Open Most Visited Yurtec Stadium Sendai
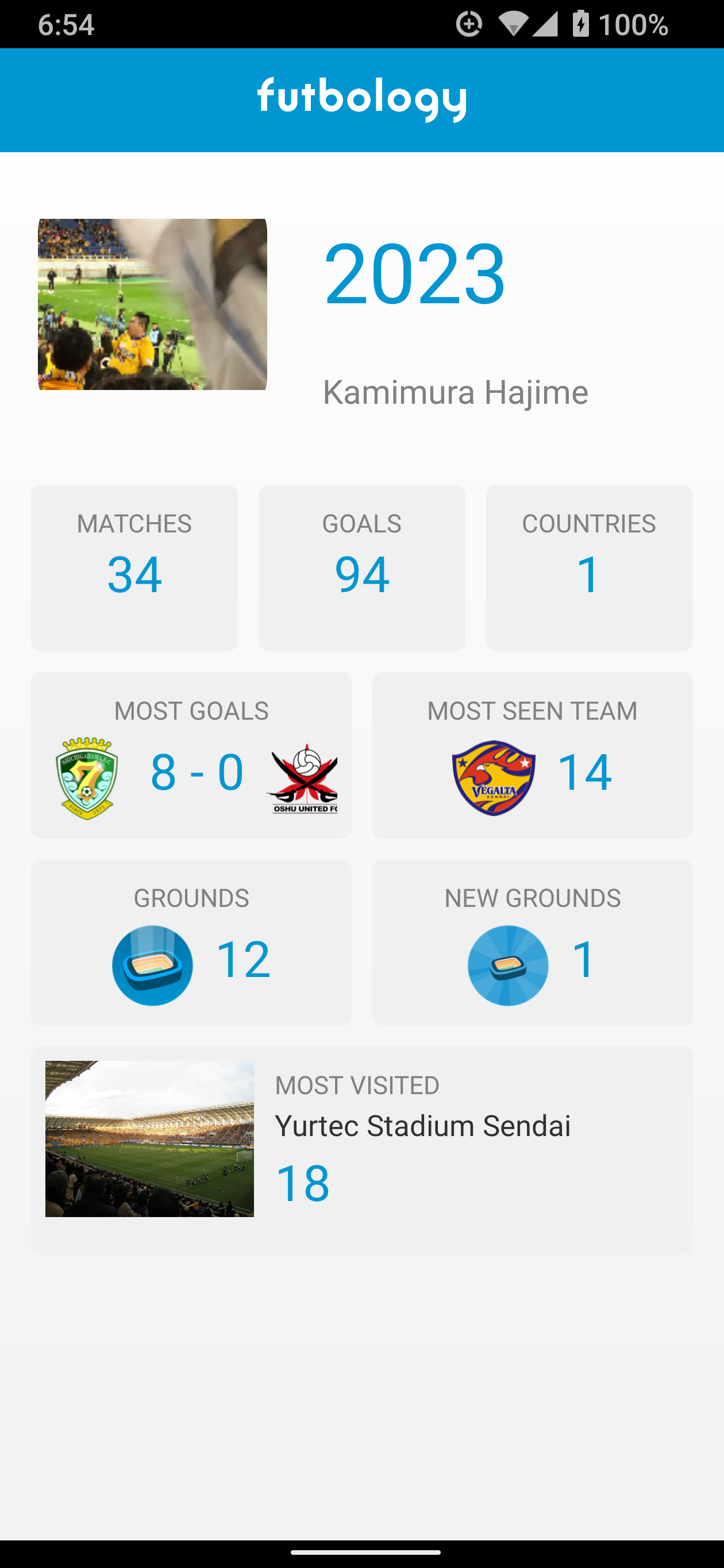 [x=361, y=1149]
